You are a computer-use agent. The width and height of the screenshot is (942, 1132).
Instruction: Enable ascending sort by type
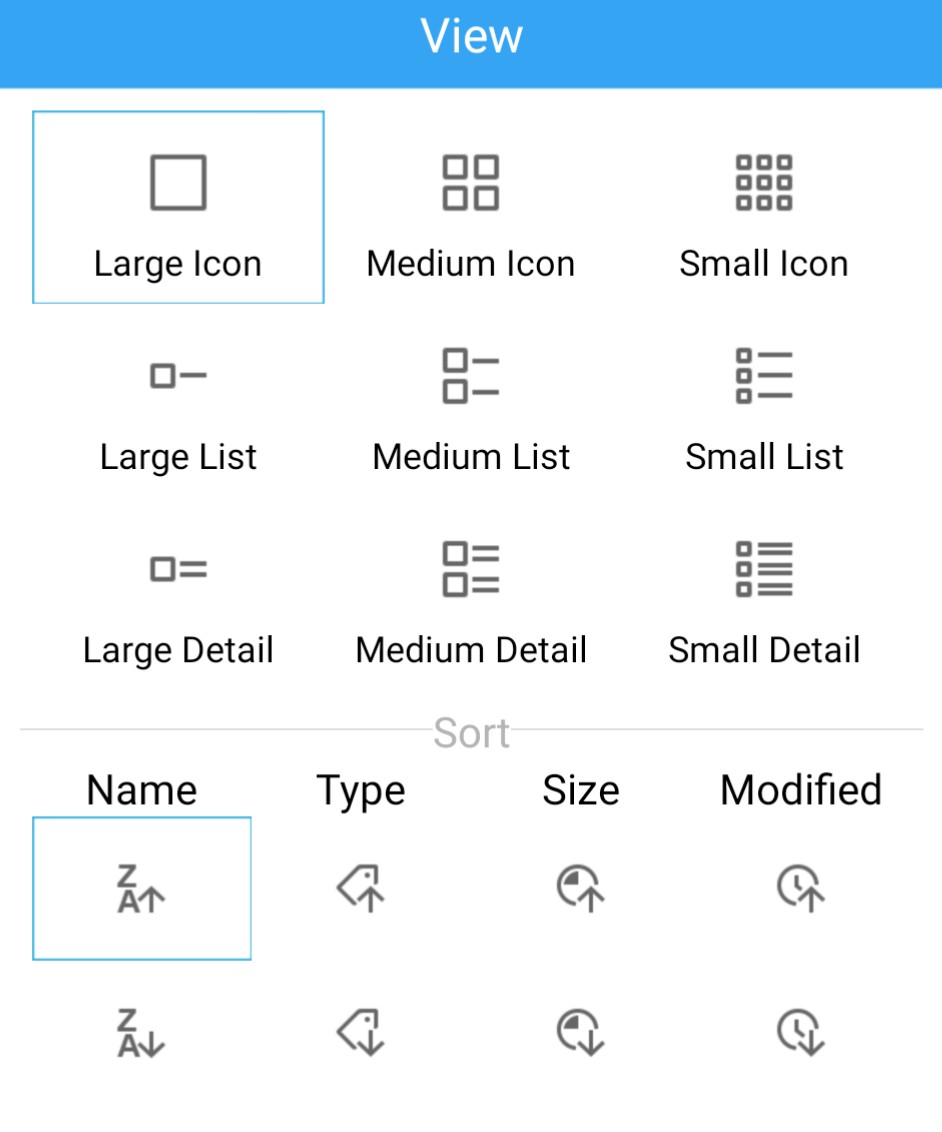click(360, 888)
